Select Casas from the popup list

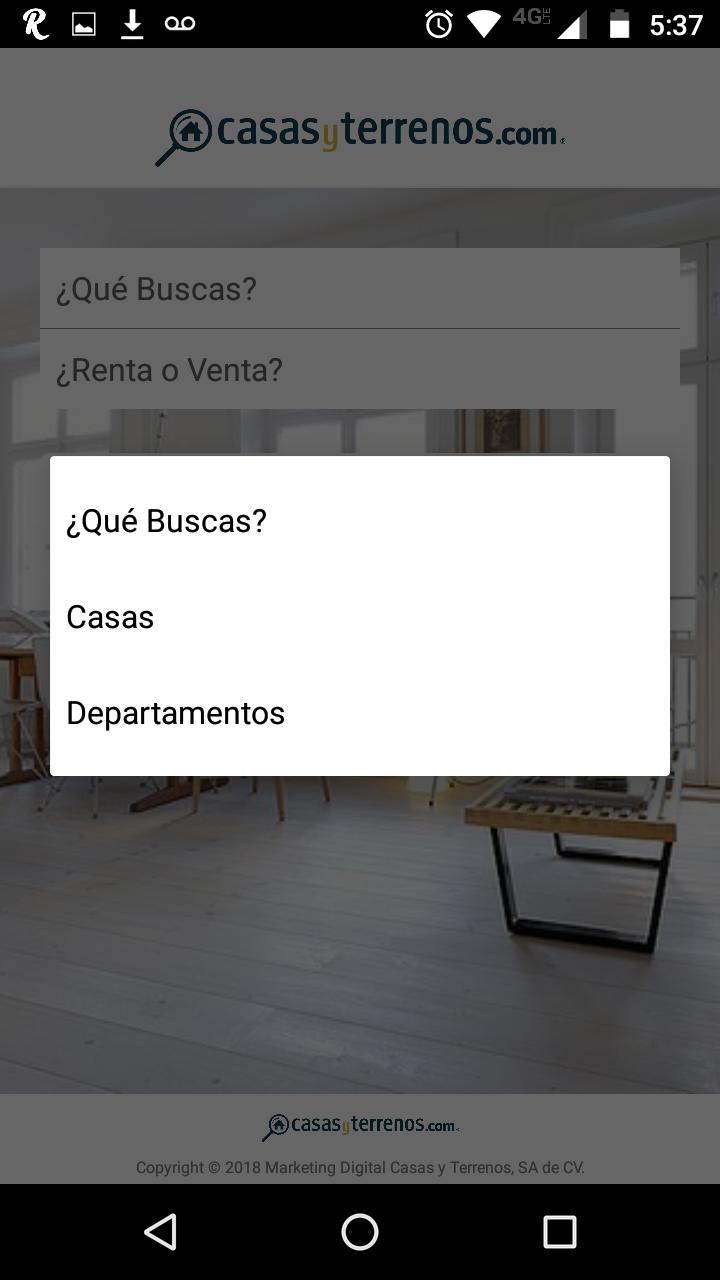click(109, 617)
